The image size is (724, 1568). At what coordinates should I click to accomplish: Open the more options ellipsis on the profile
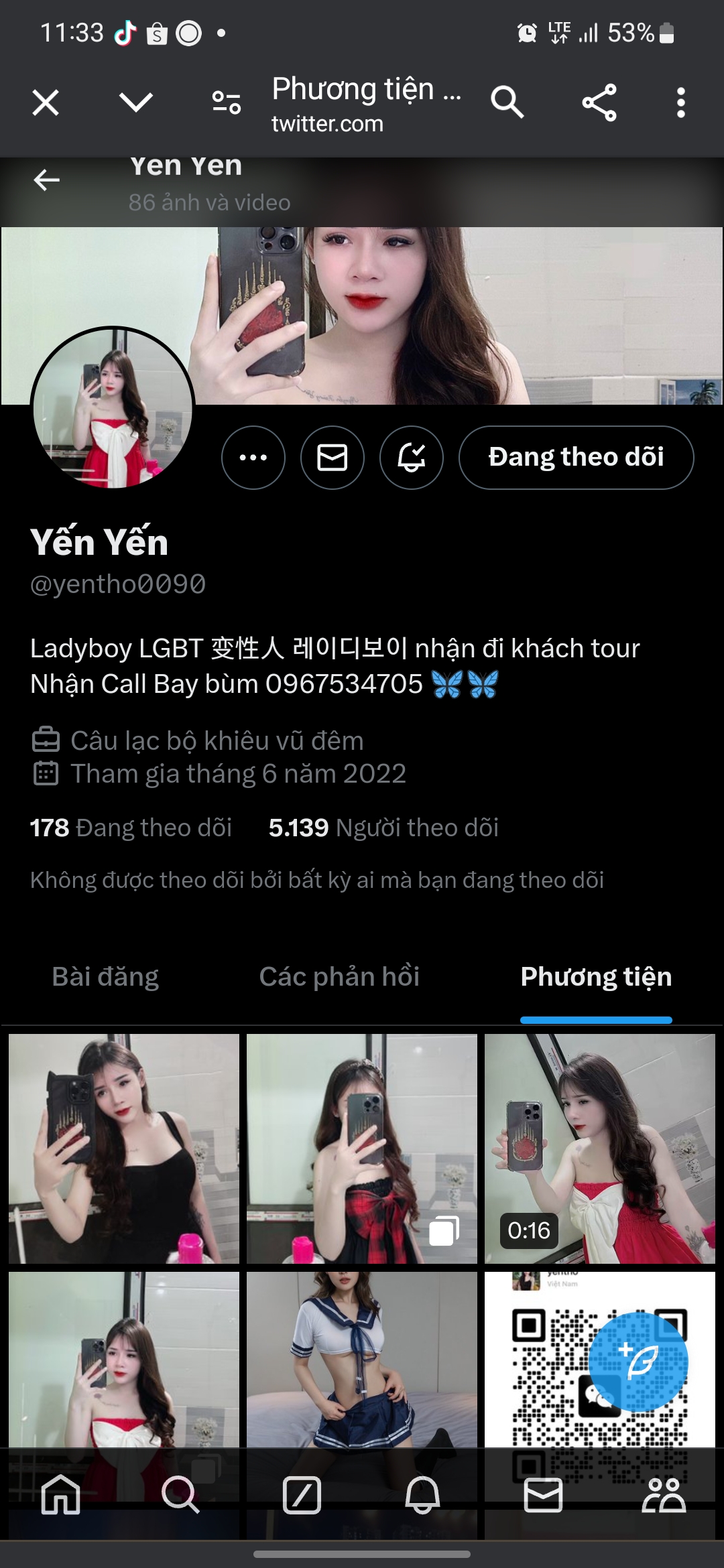(253, 458)
